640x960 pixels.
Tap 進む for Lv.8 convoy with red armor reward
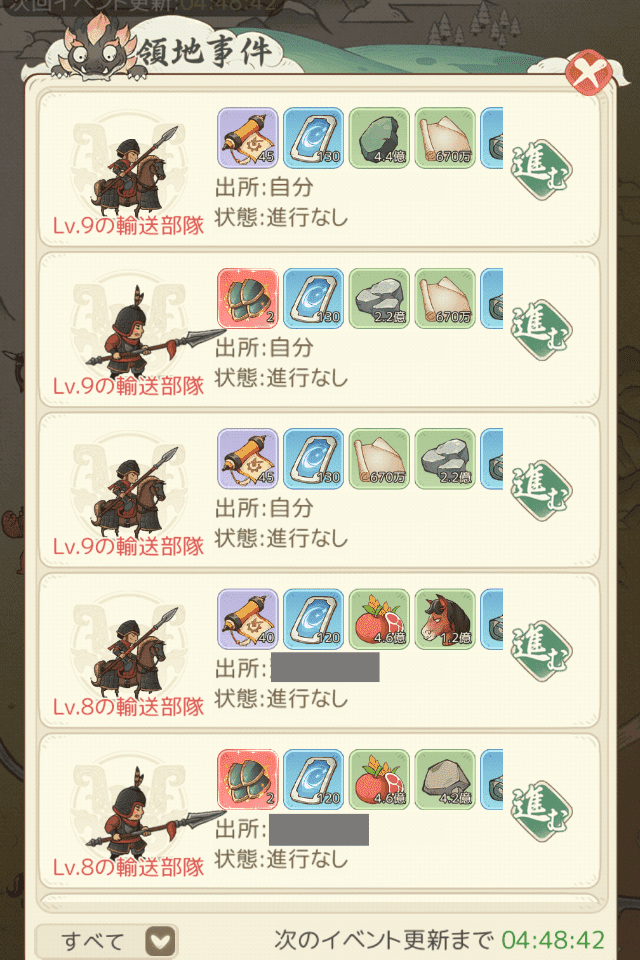[540, 809]
